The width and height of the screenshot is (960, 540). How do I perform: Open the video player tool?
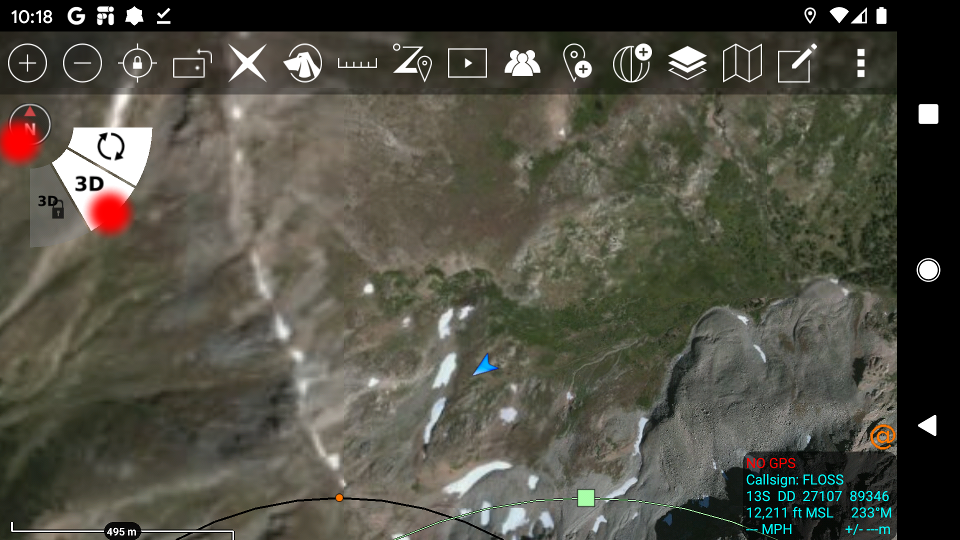point(467,64)
